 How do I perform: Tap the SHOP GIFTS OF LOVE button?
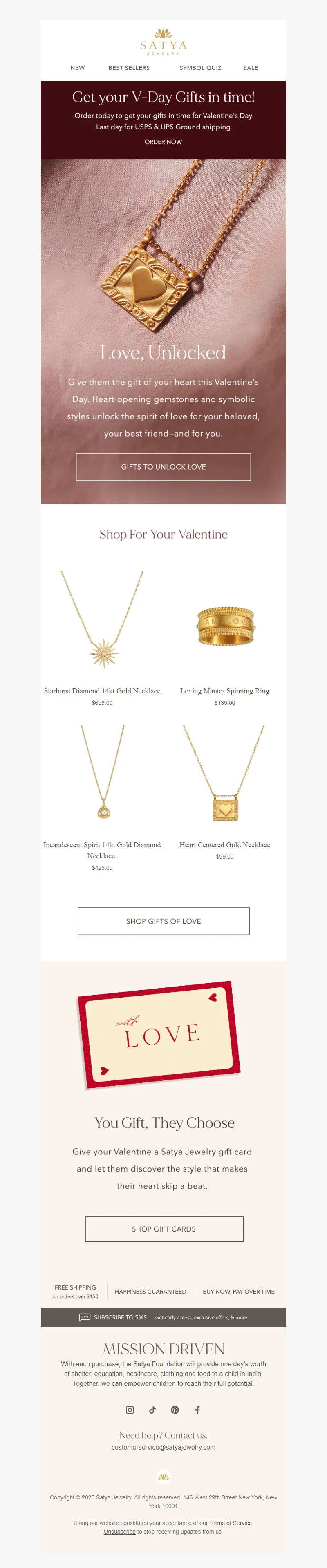(163, 921)
